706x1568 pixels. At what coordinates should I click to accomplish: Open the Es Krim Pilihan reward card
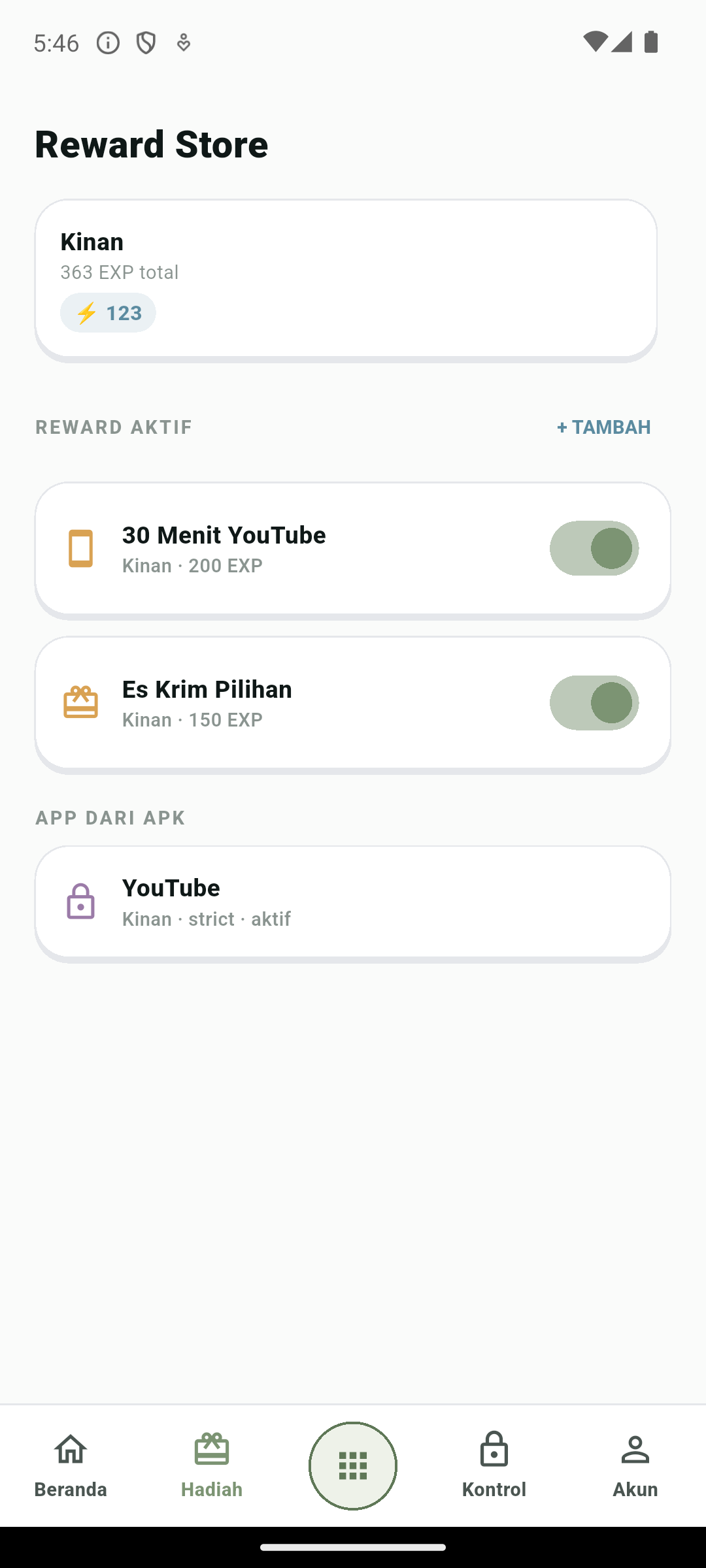353,704
